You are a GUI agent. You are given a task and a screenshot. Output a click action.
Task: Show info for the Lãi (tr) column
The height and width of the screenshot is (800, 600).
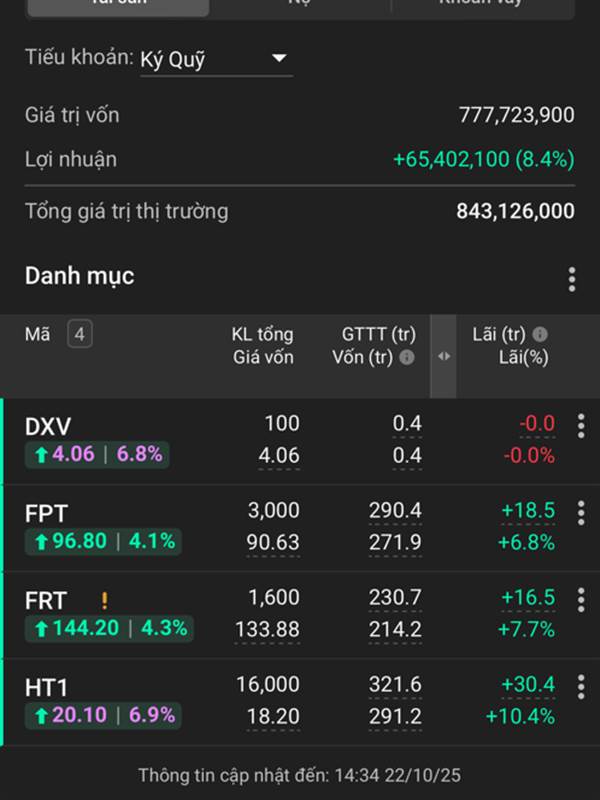click(x=540, y=334)
